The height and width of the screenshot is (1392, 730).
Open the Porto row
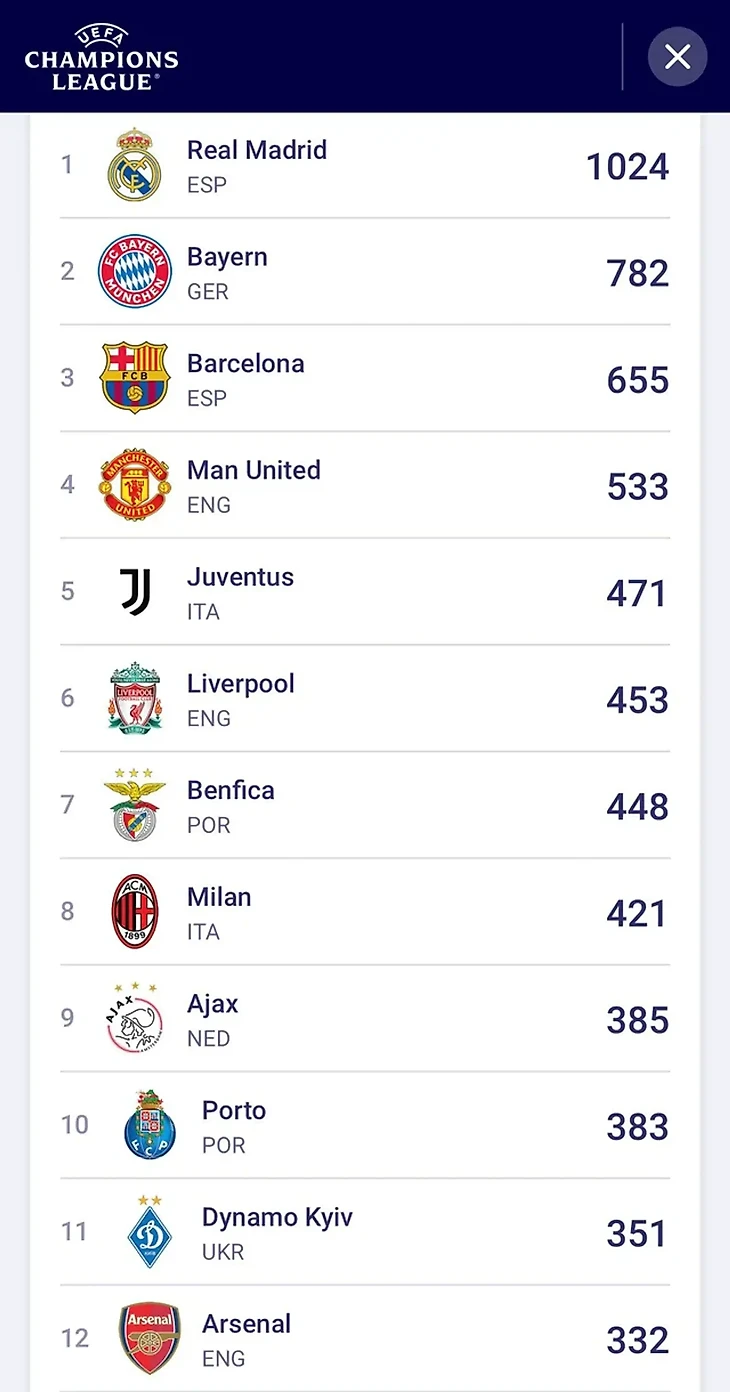[365, 1126]
